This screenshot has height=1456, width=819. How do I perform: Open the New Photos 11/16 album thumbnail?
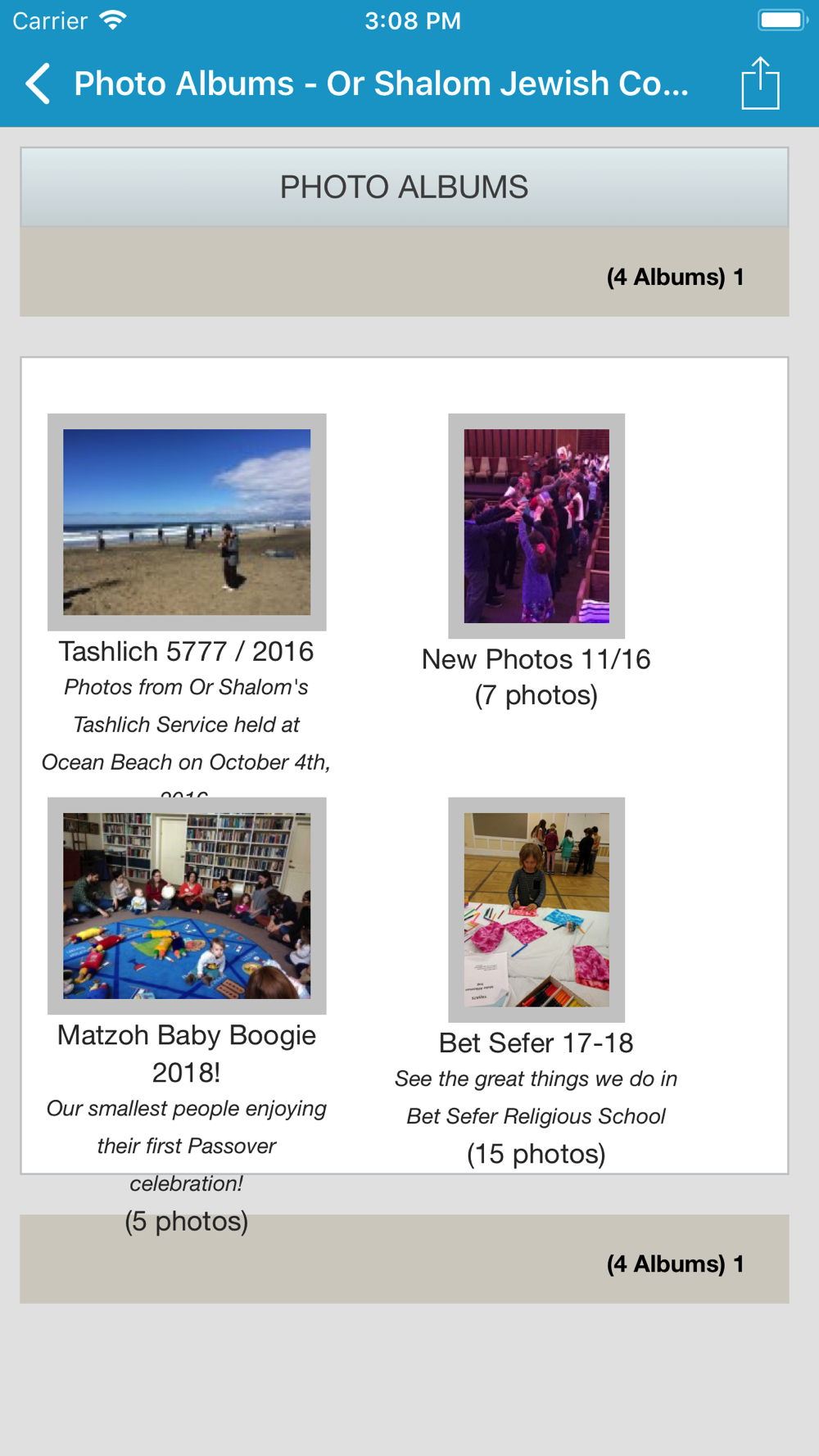pyautogui.click(x=536, y=526)
